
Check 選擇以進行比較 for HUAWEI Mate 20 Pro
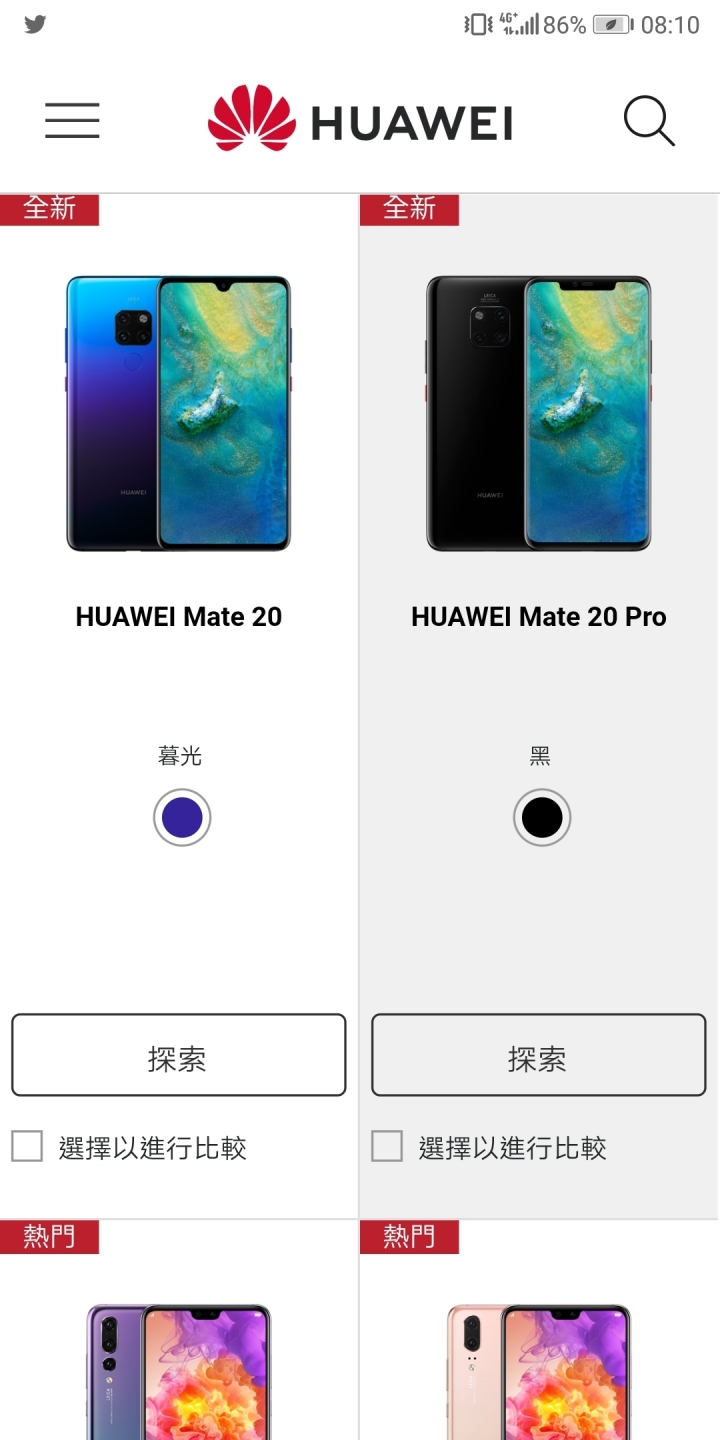click(387, 1146)
